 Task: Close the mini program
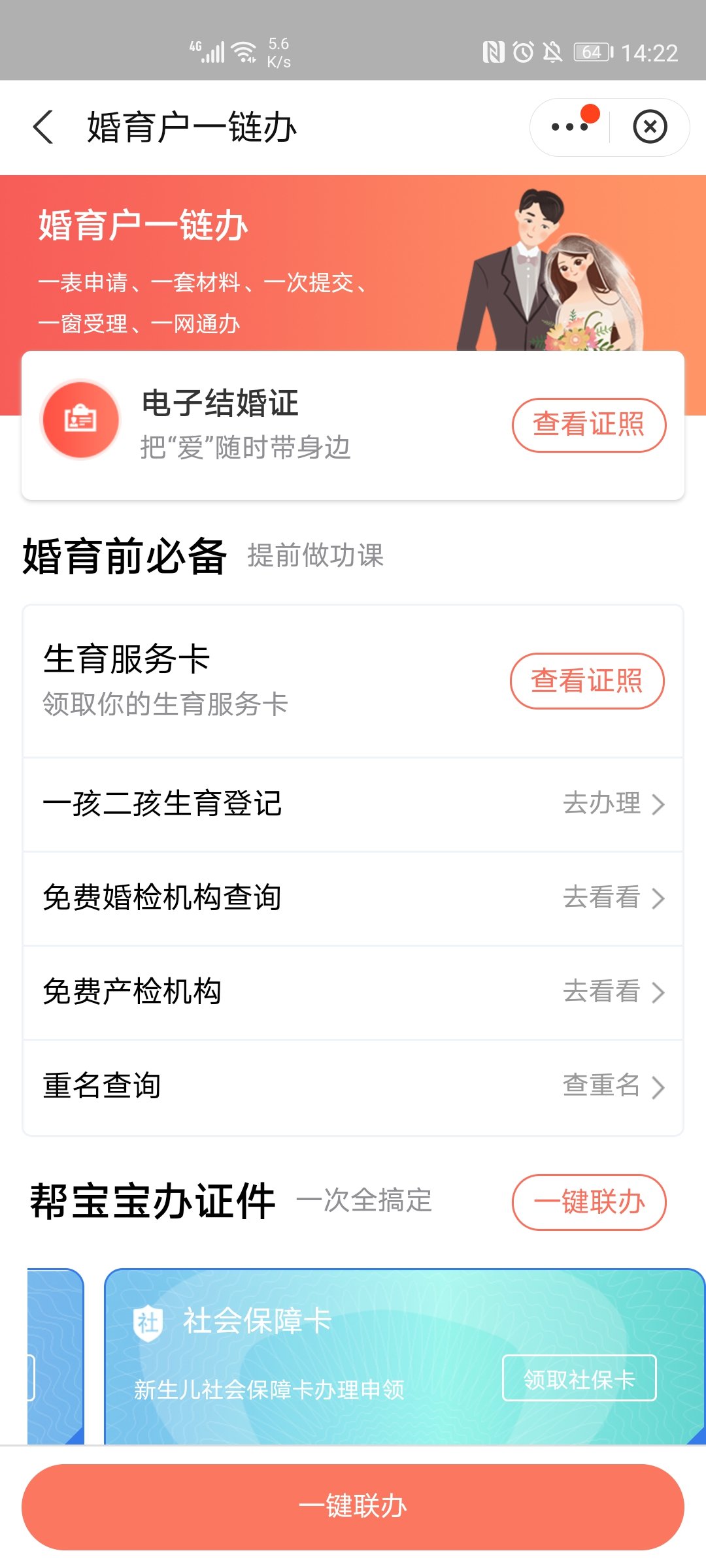point(650,127)
